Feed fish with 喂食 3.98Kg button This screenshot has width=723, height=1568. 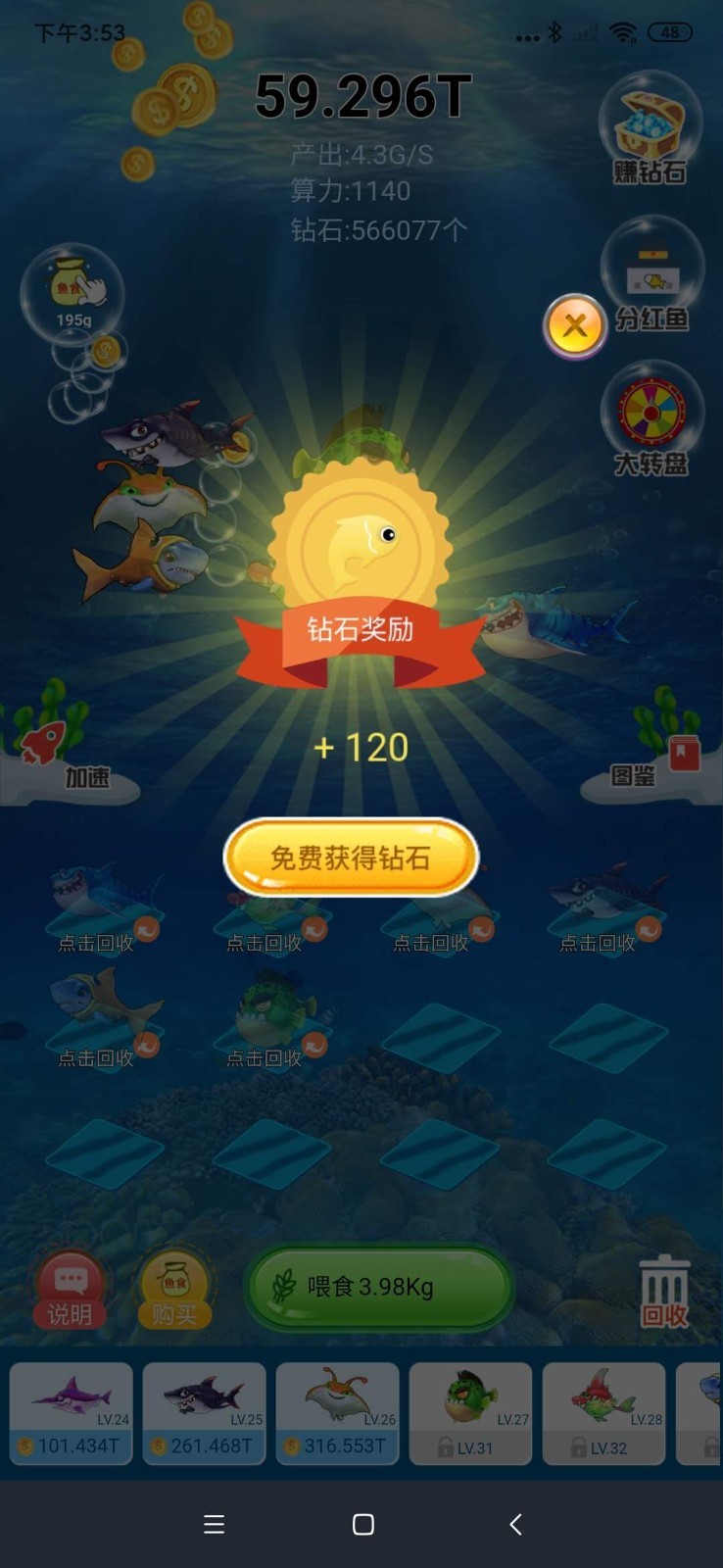pos(378,1287)
